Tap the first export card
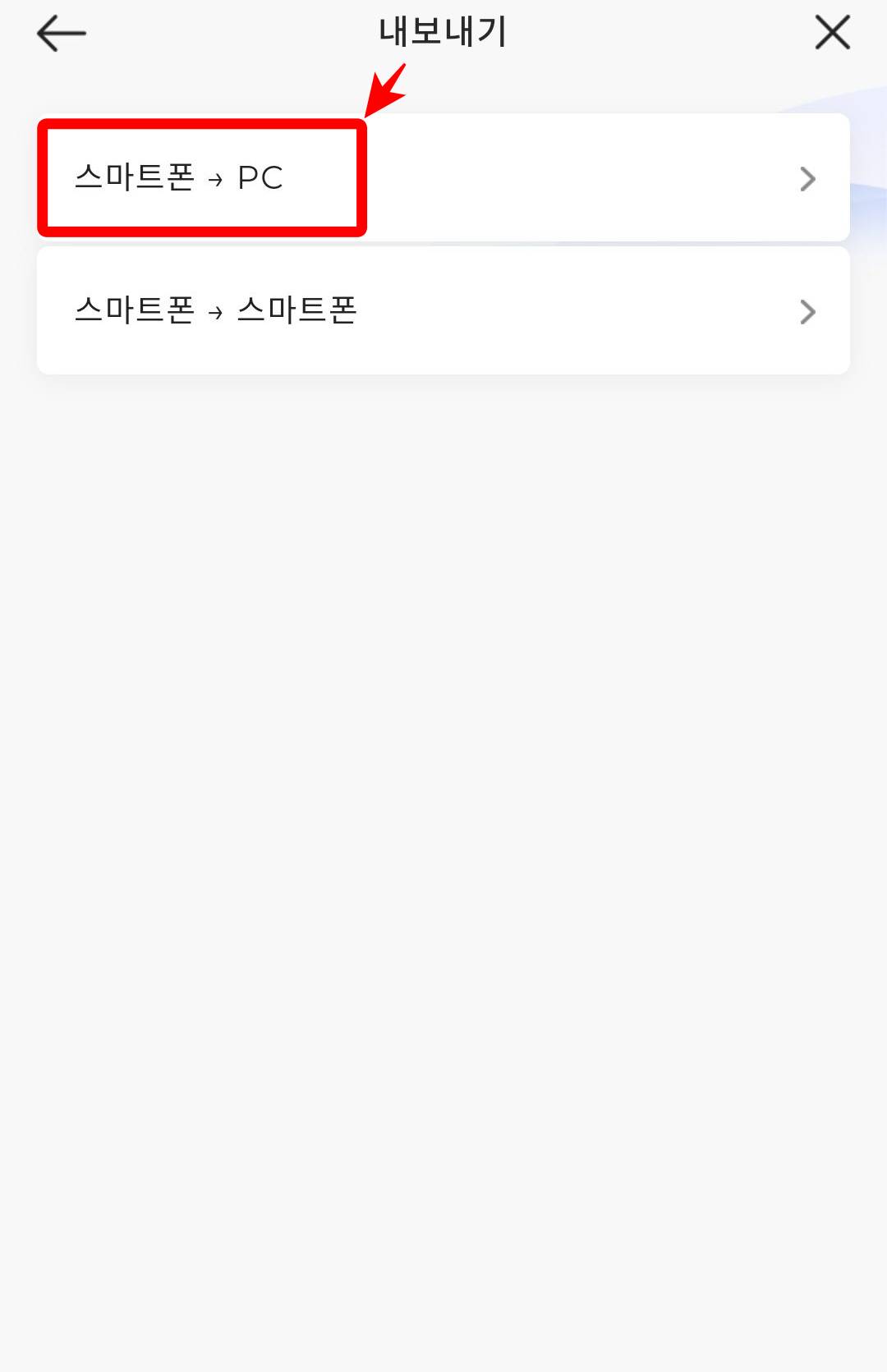 [443, 179]
